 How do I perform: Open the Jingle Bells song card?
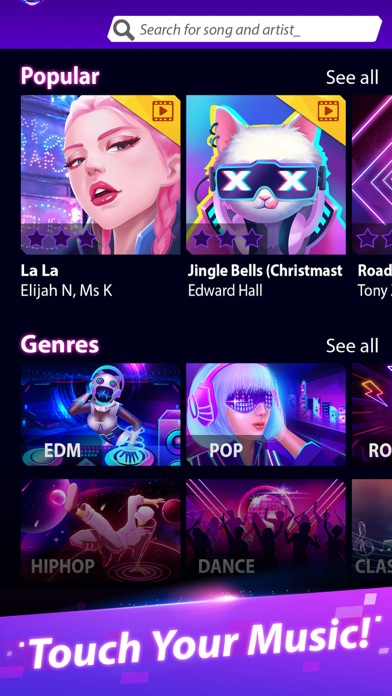click(266, 174)
